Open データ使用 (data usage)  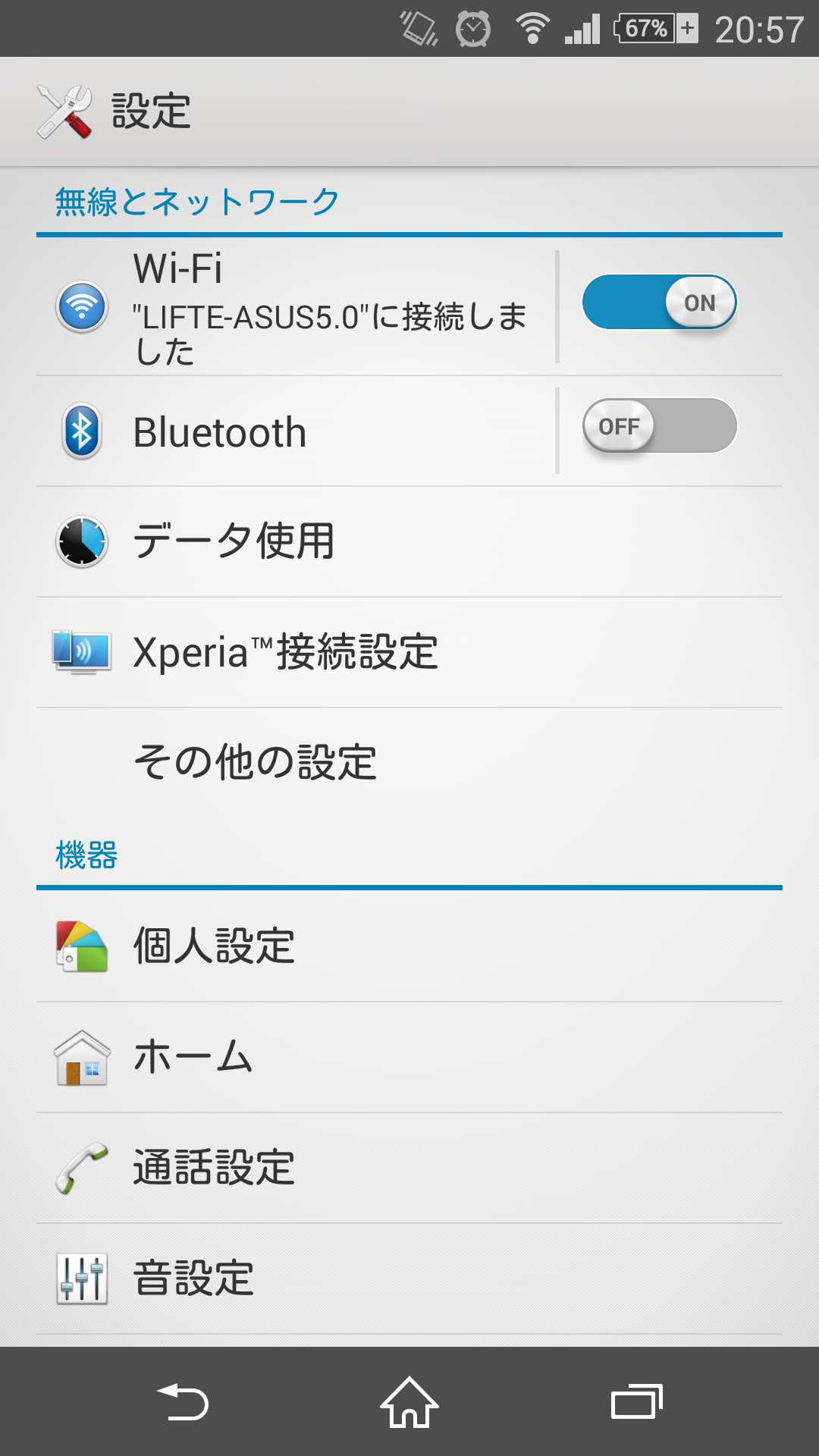coord(409,541)
